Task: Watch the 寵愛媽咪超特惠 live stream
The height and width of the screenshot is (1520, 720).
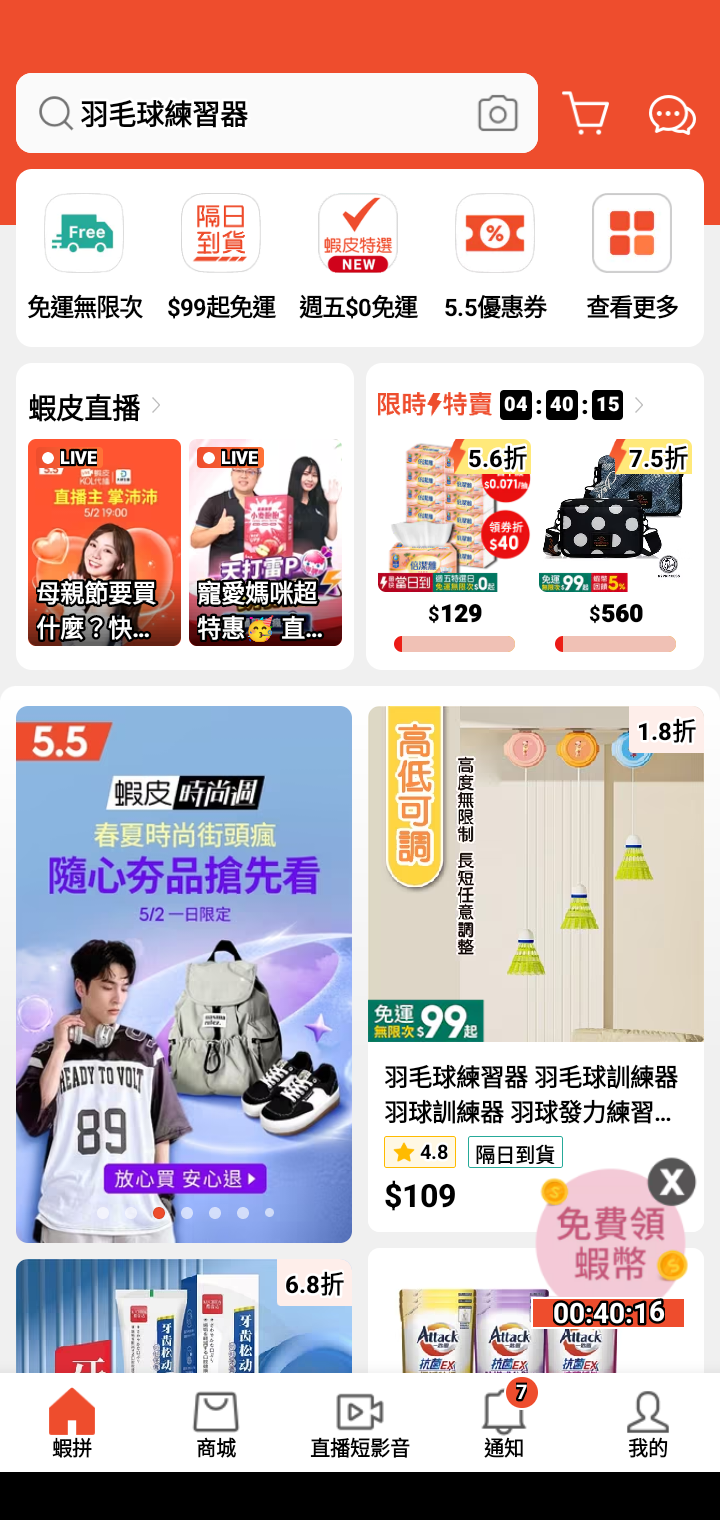Action: point(265,543)
